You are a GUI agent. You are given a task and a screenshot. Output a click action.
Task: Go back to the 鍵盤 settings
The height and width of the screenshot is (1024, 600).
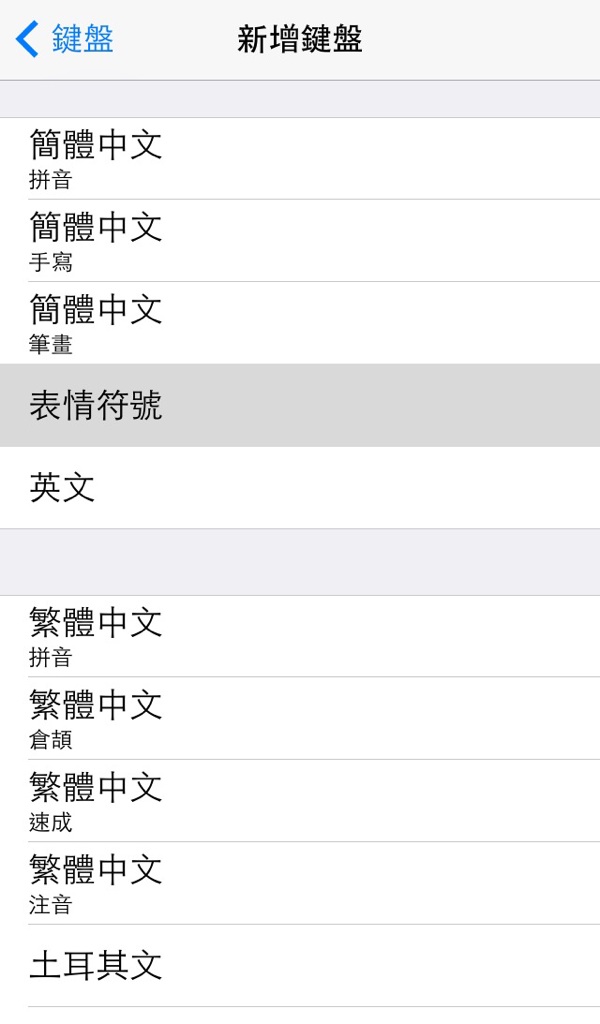pyautogui.click(x=65, y=39)
